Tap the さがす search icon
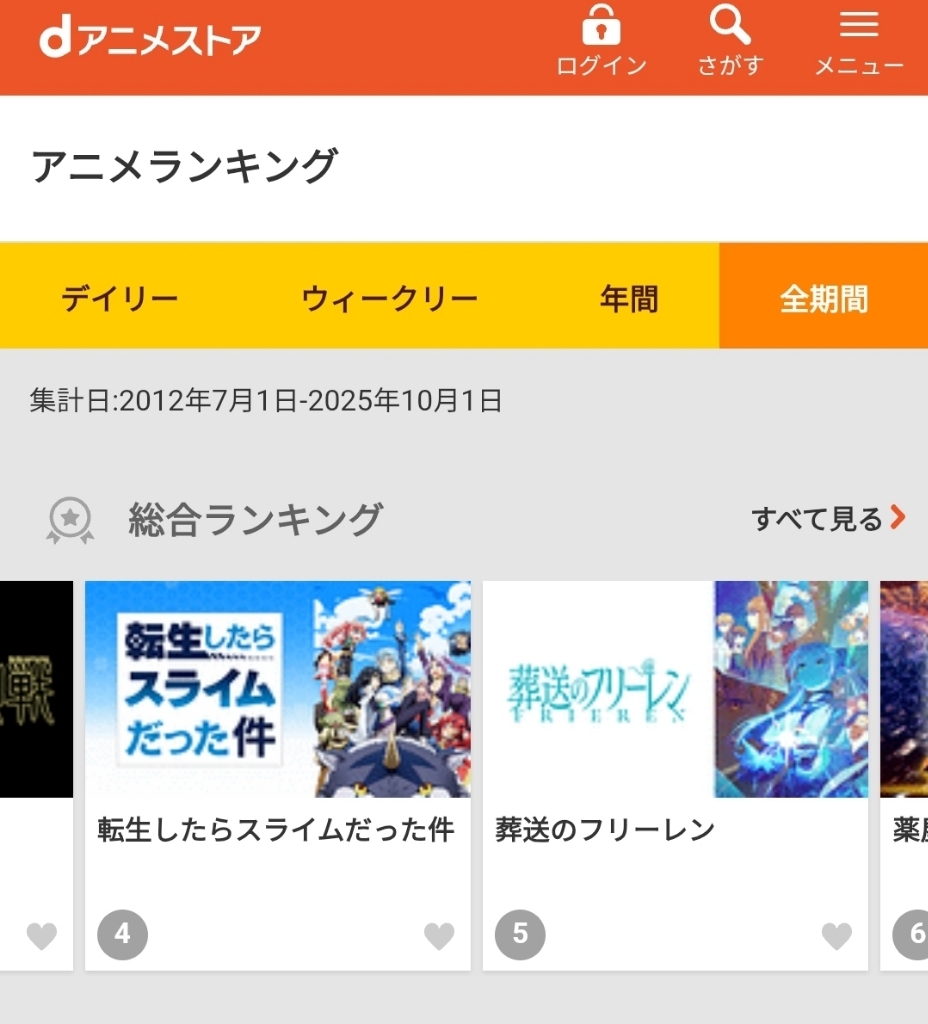 pos(730,42)
